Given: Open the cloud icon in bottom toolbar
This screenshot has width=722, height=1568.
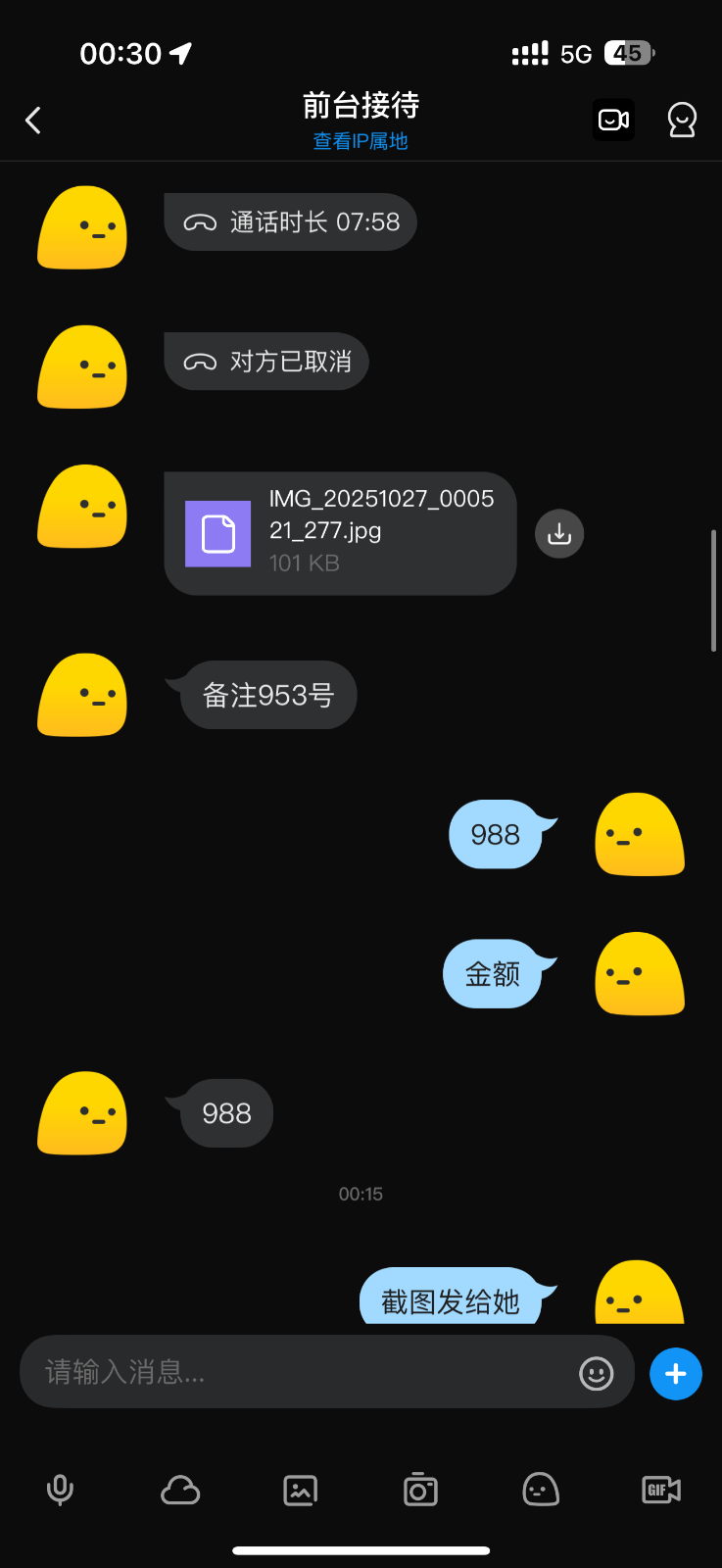Looking at the screenshot, I should [x=180, y=1490].
